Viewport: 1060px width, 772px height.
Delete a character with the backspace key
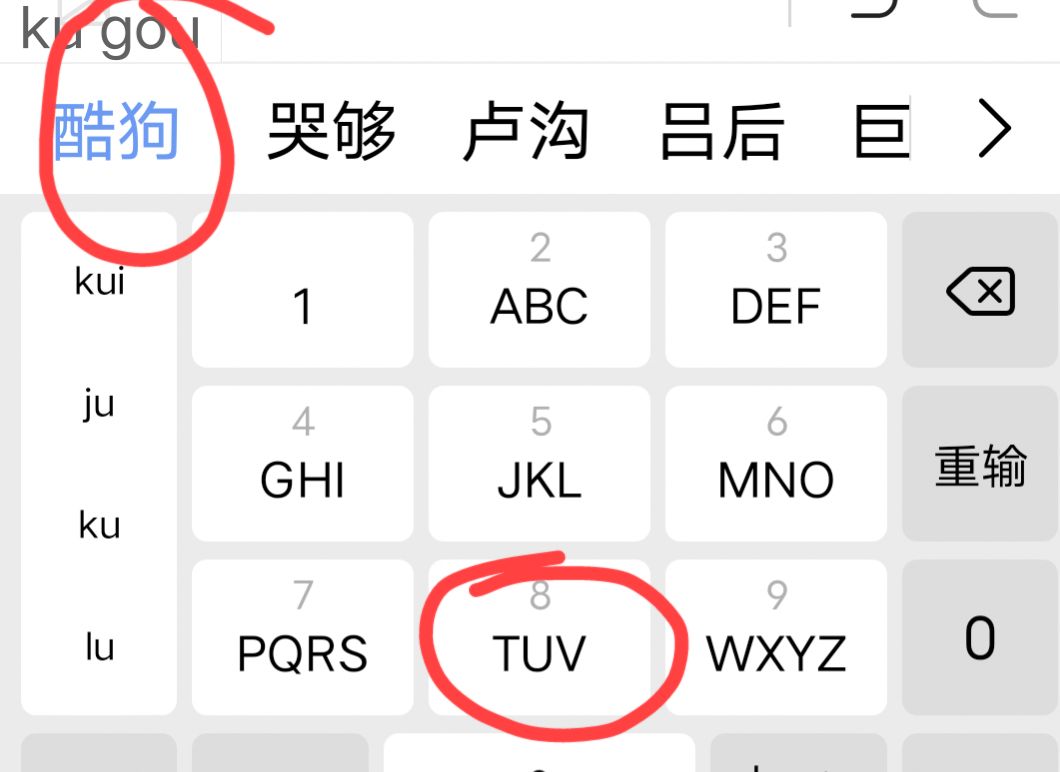(x=980, y=290)
